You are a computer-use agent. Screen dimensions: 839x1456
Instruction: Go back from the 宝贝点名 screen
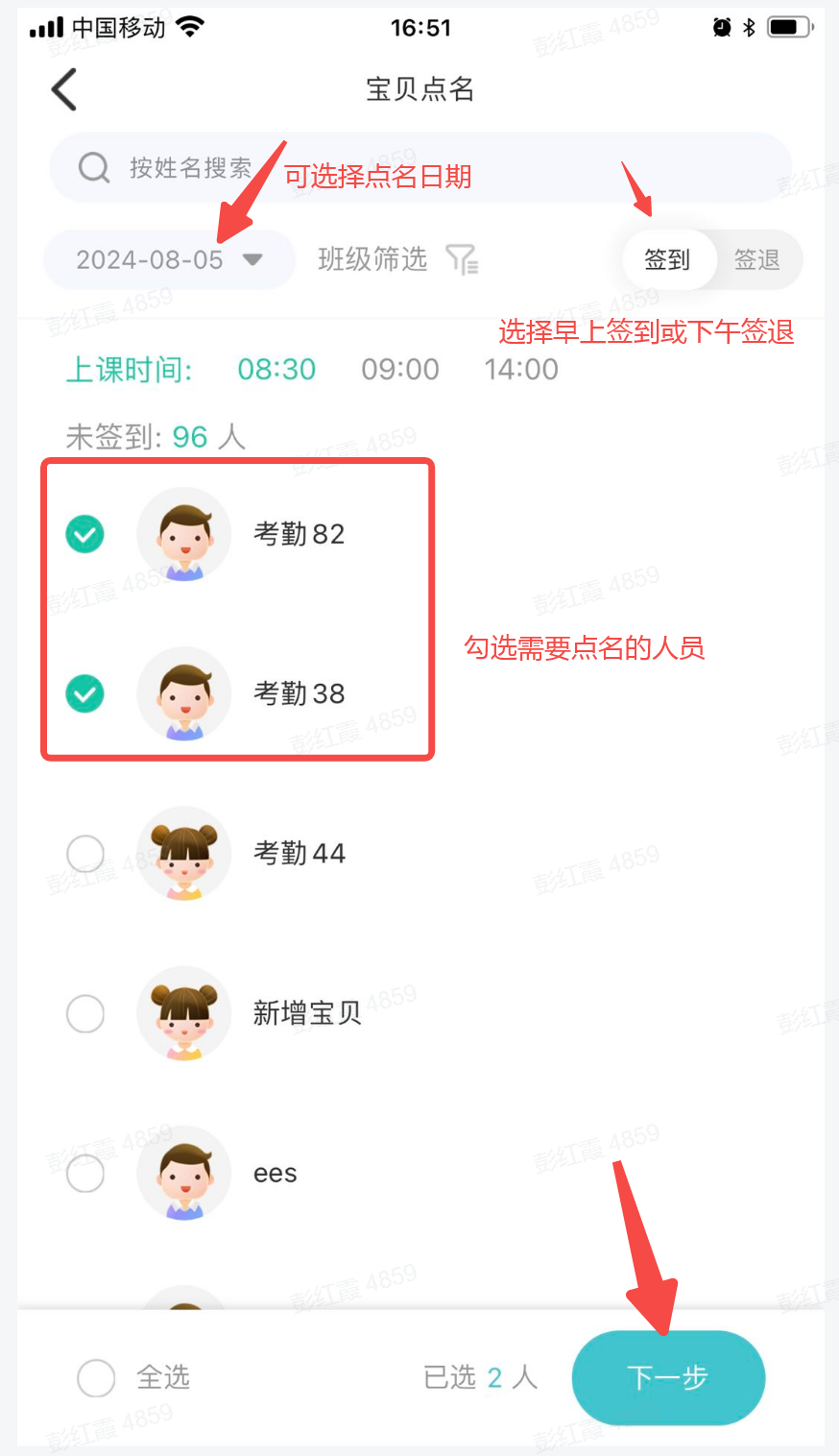64,90
